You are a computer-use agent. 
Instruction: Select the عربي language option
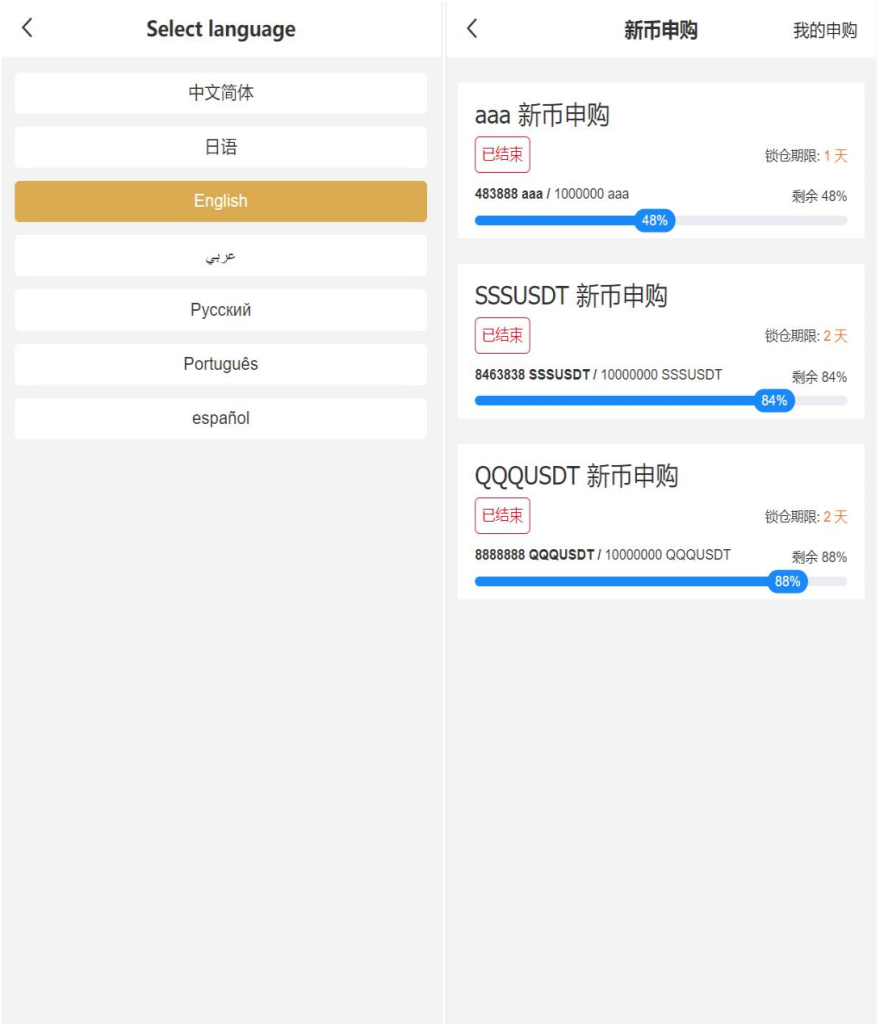220,255
